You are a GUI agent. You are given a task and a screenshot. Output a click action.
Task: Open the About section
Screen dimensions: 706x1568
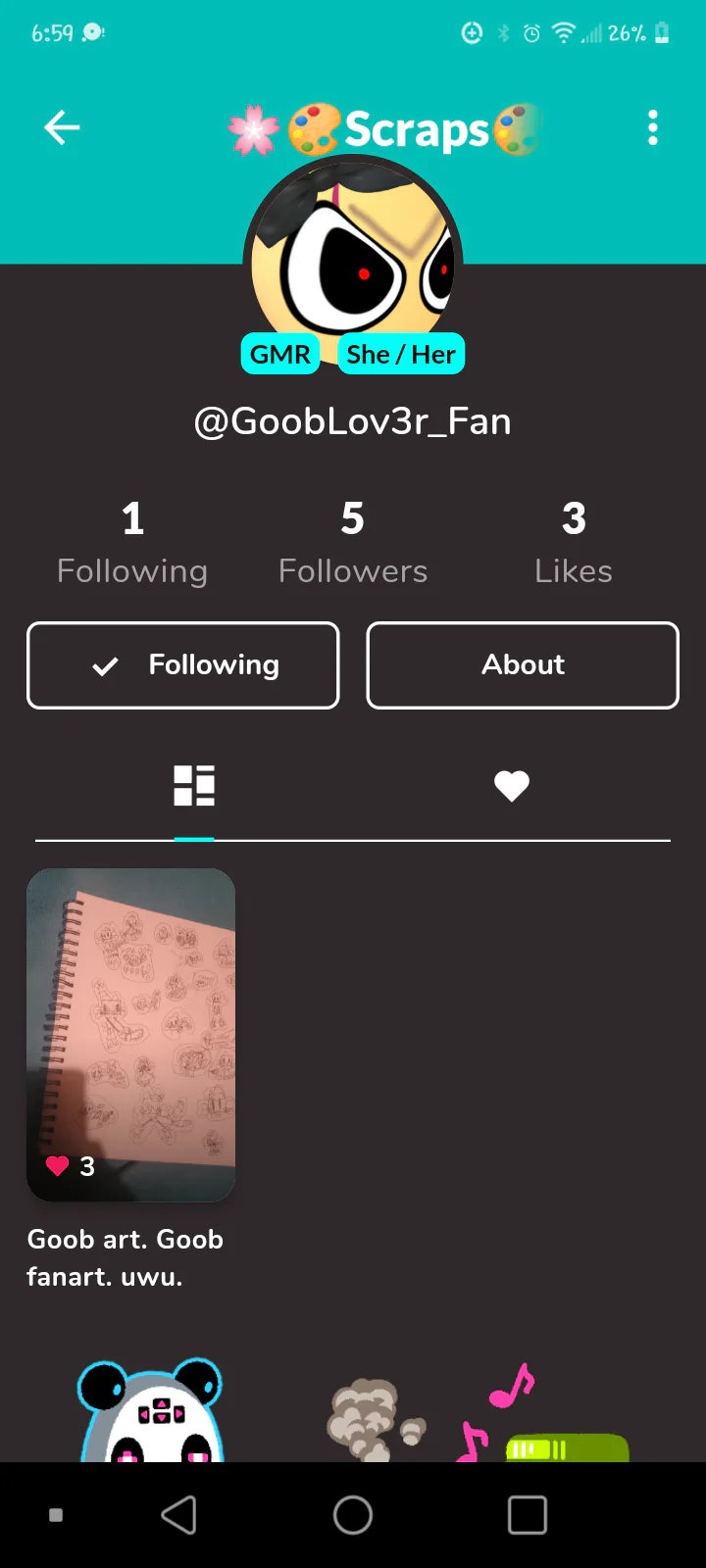coord(523,665)
